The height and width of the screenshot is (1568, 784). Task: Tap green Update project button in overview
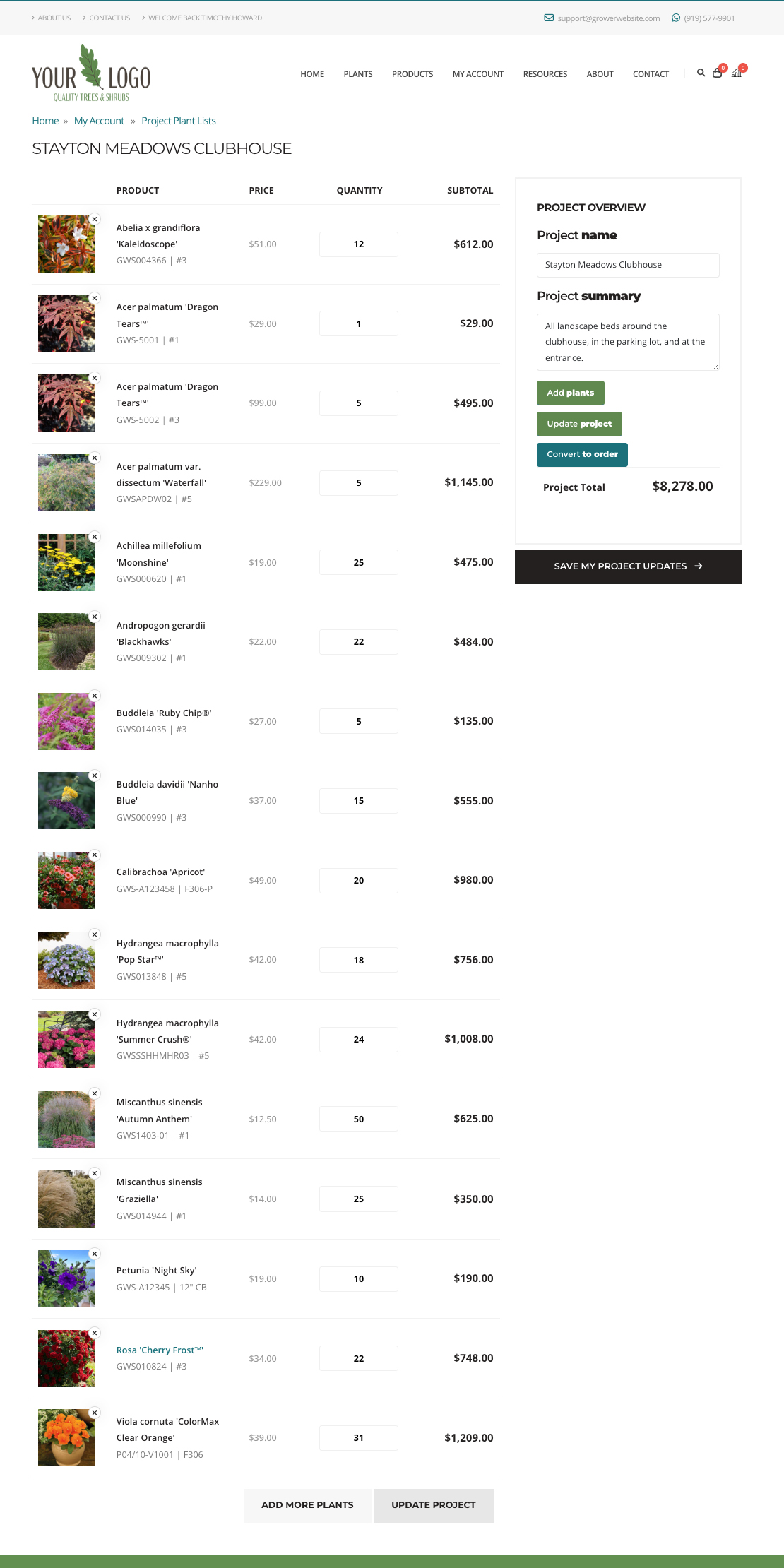578,424
